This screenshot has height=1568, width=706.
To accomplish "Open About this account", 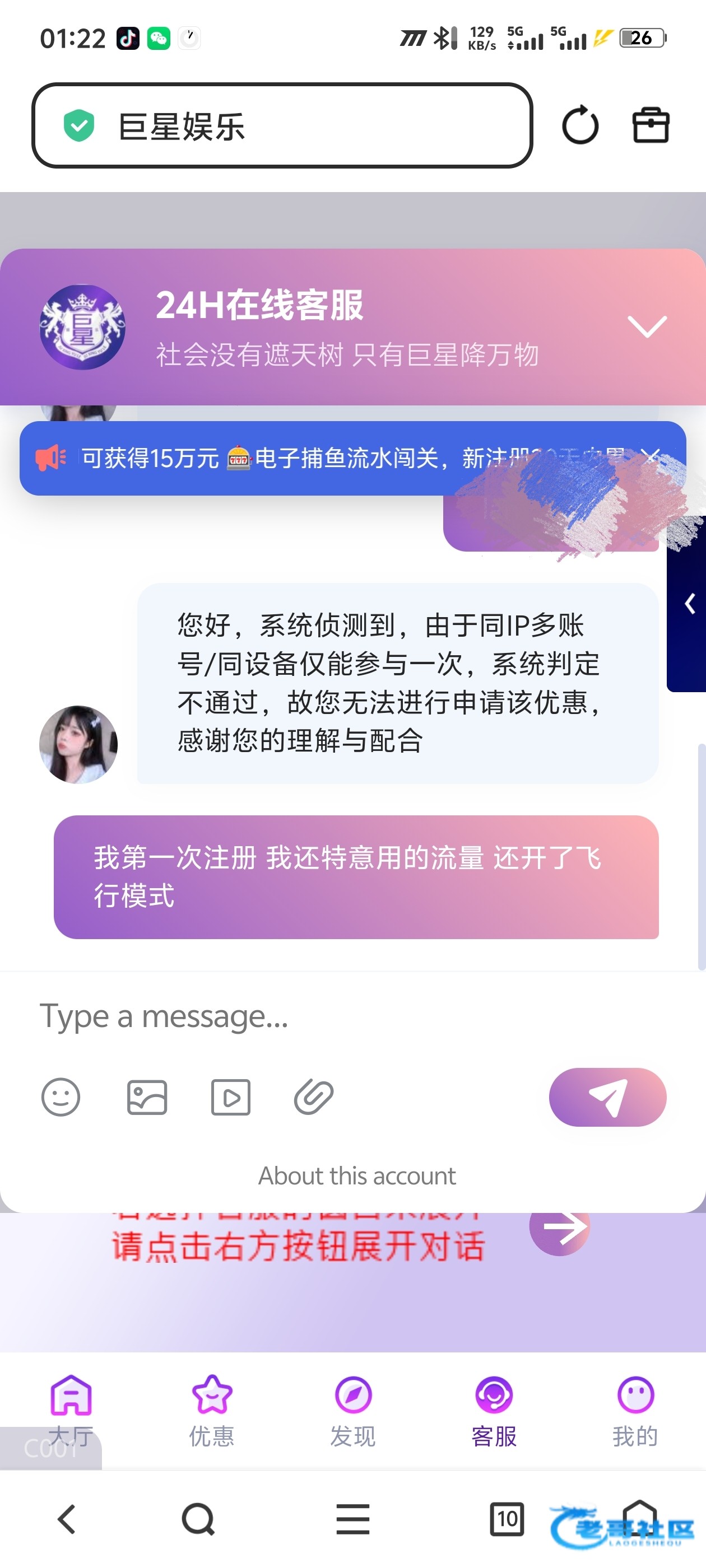I will coord(357,1176).
